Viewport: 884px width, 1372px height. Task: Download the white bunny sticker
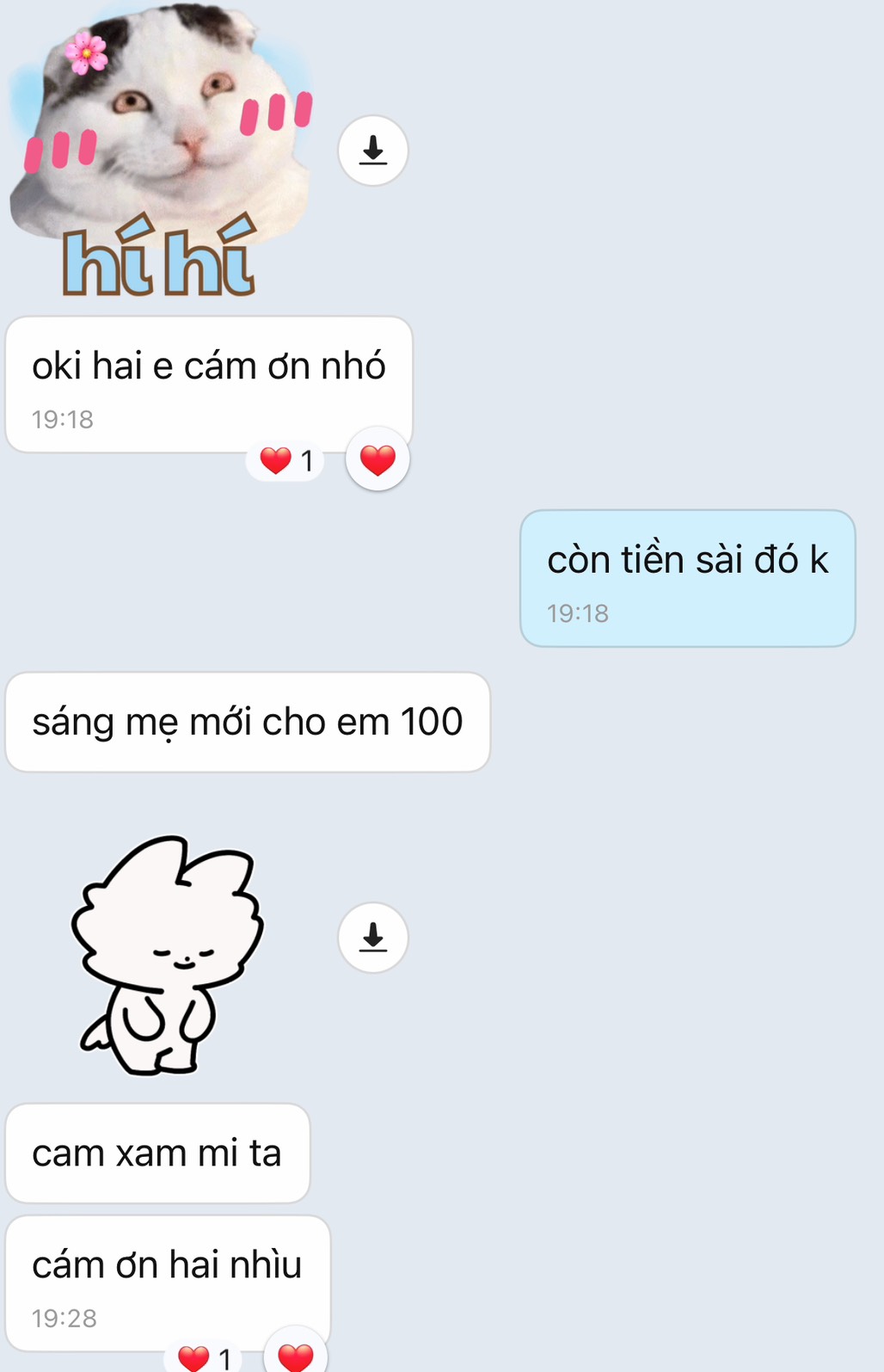372,937
